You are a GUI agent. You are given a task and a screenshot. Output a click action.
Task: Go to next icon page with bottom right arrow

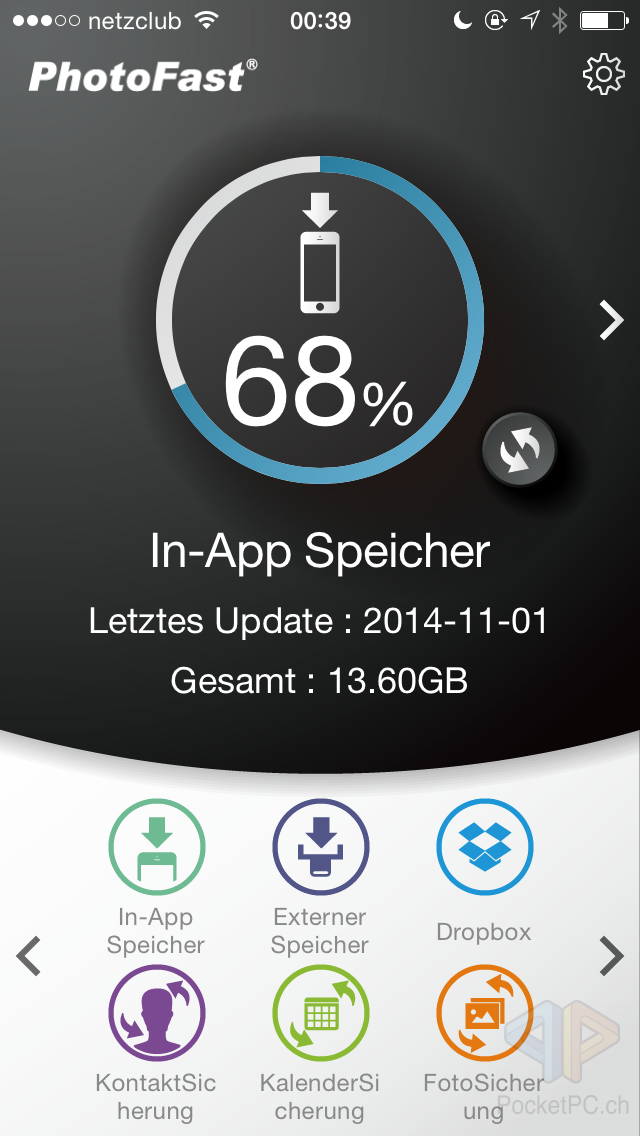[611, 956]
